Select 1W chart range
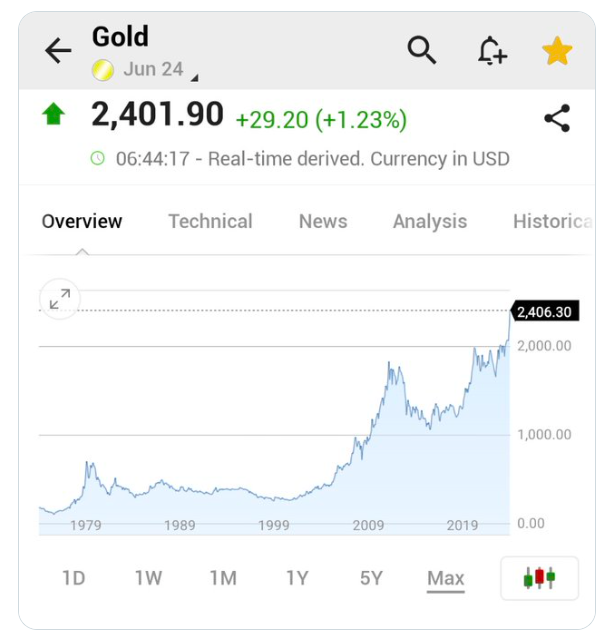The height and width of the screenshot is (637, 604). tap(148, 578)
